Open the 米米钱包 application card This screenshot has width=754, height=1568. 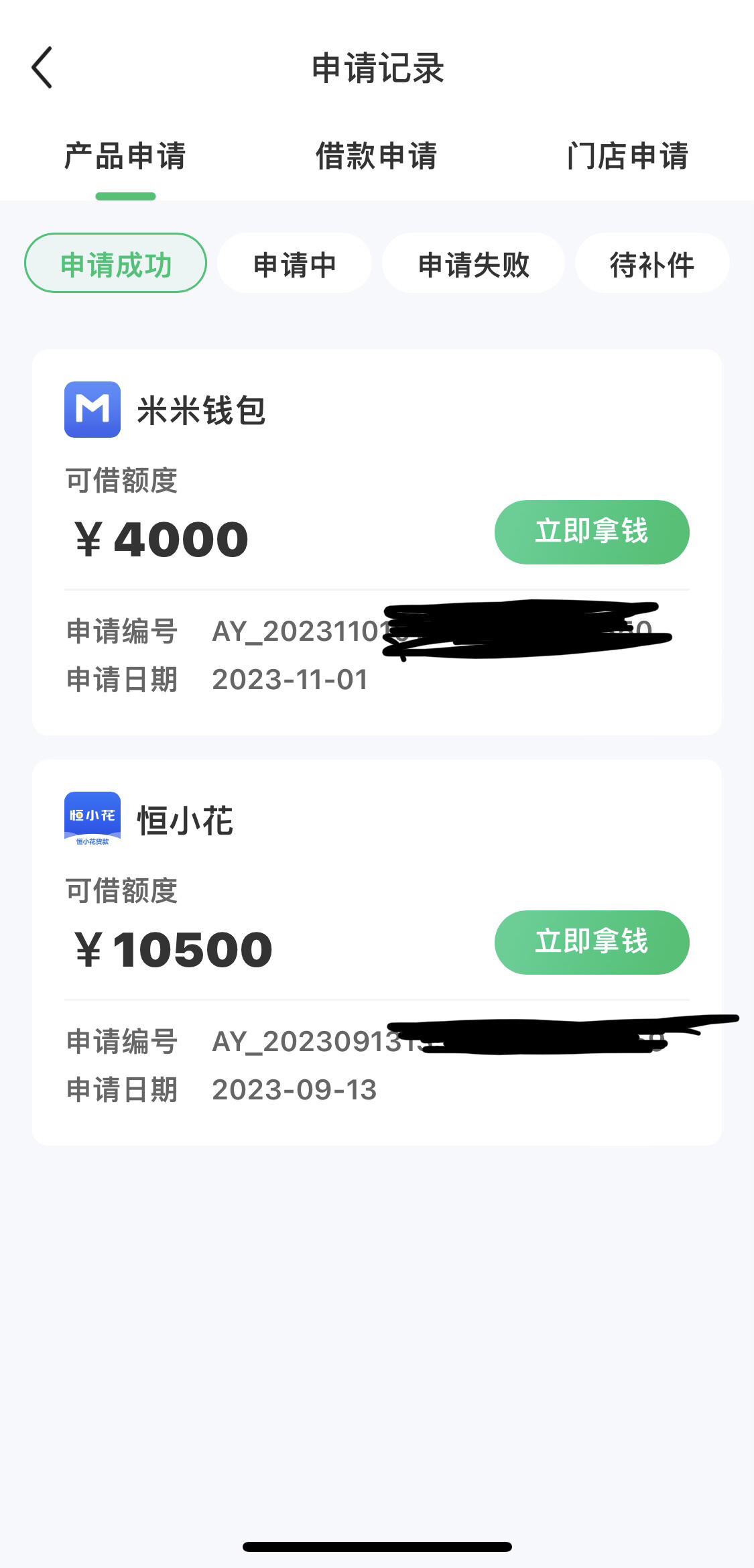point(377,542)
